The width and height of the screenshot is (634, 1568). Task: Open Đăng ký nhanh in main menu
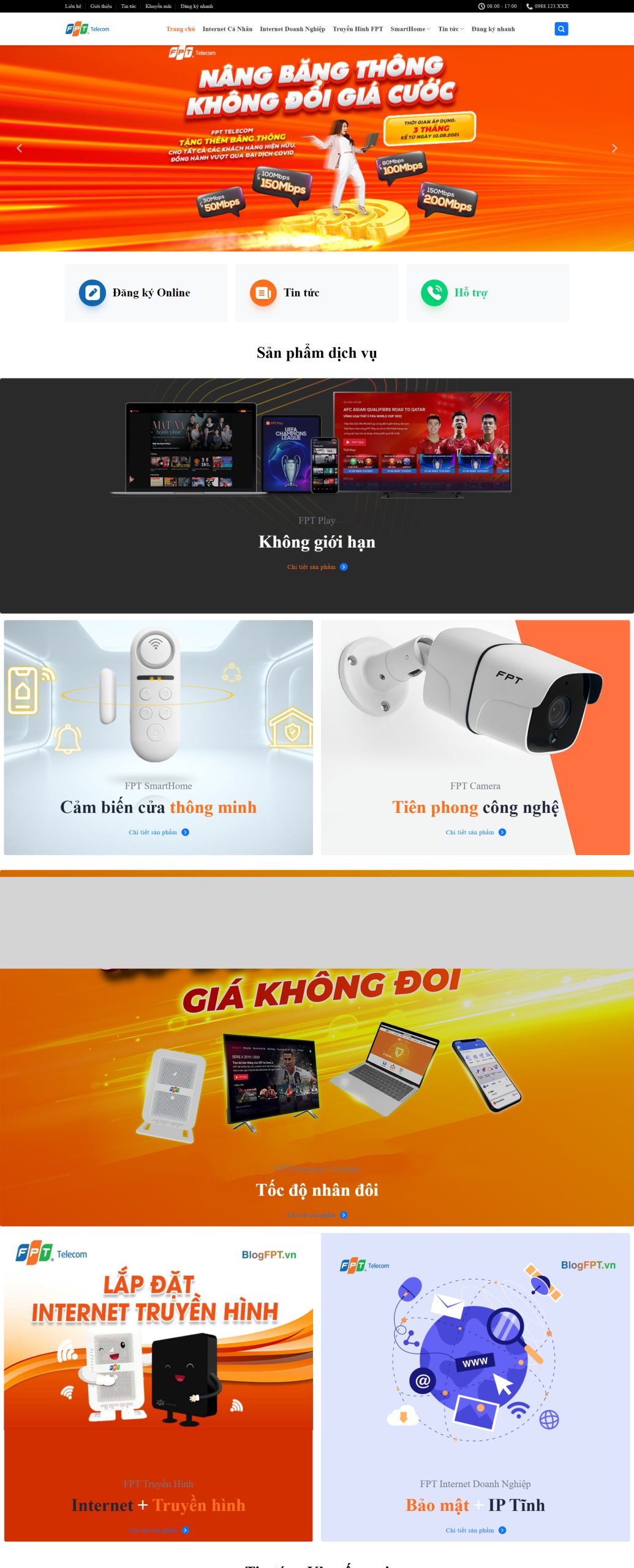[x=493, y=29]
